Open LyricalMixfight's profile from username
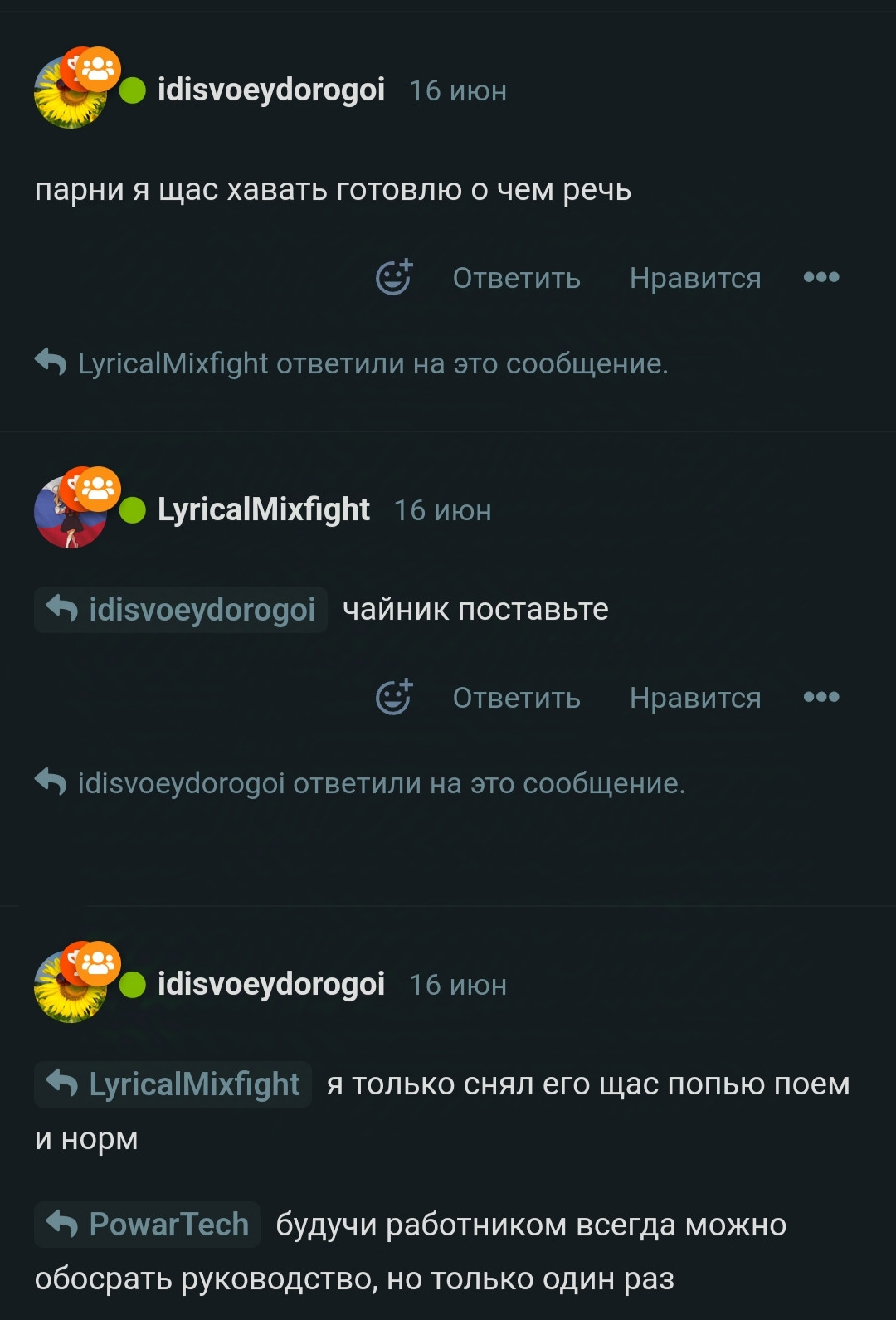The height and width of the screenshot is (1320, 896). click(x=263, y=509)
